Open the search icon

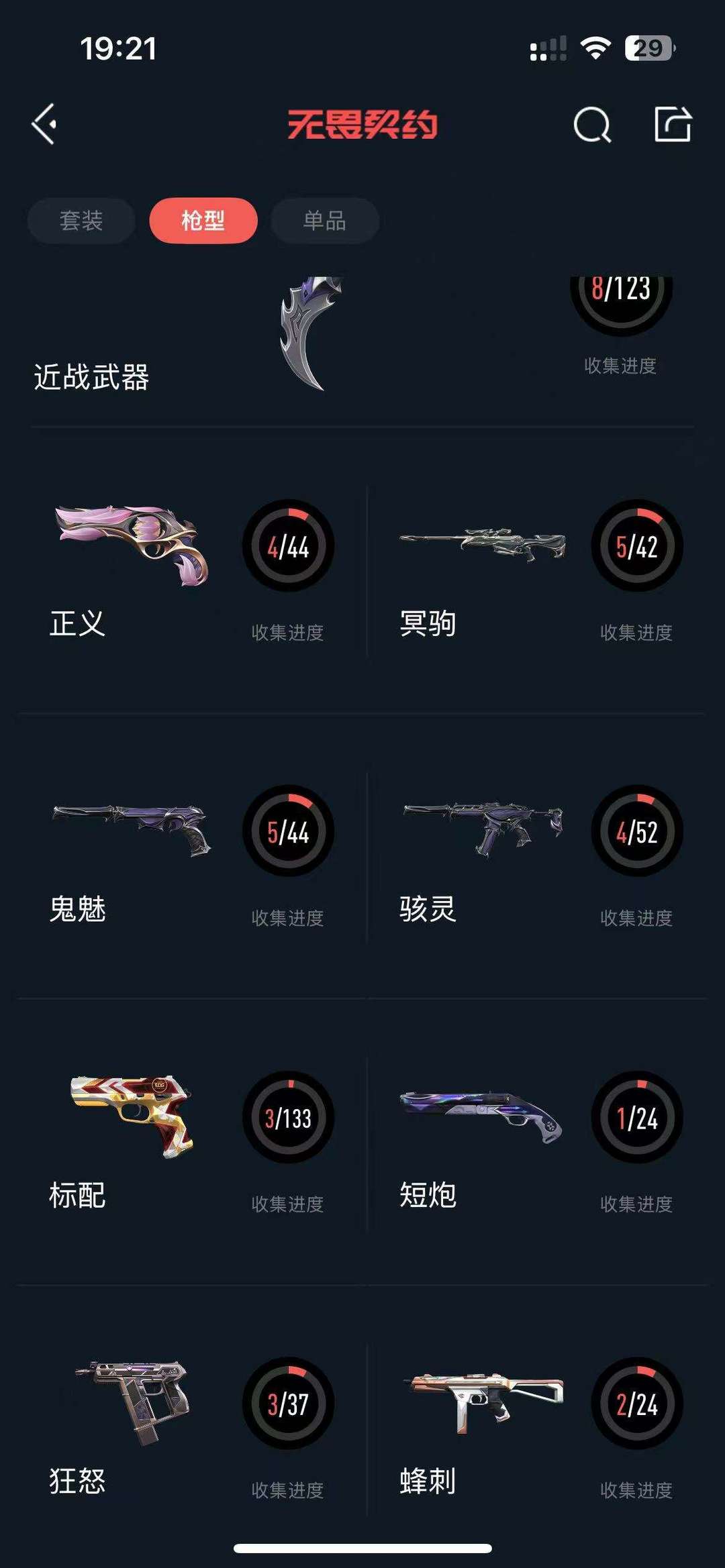(592, 125)
